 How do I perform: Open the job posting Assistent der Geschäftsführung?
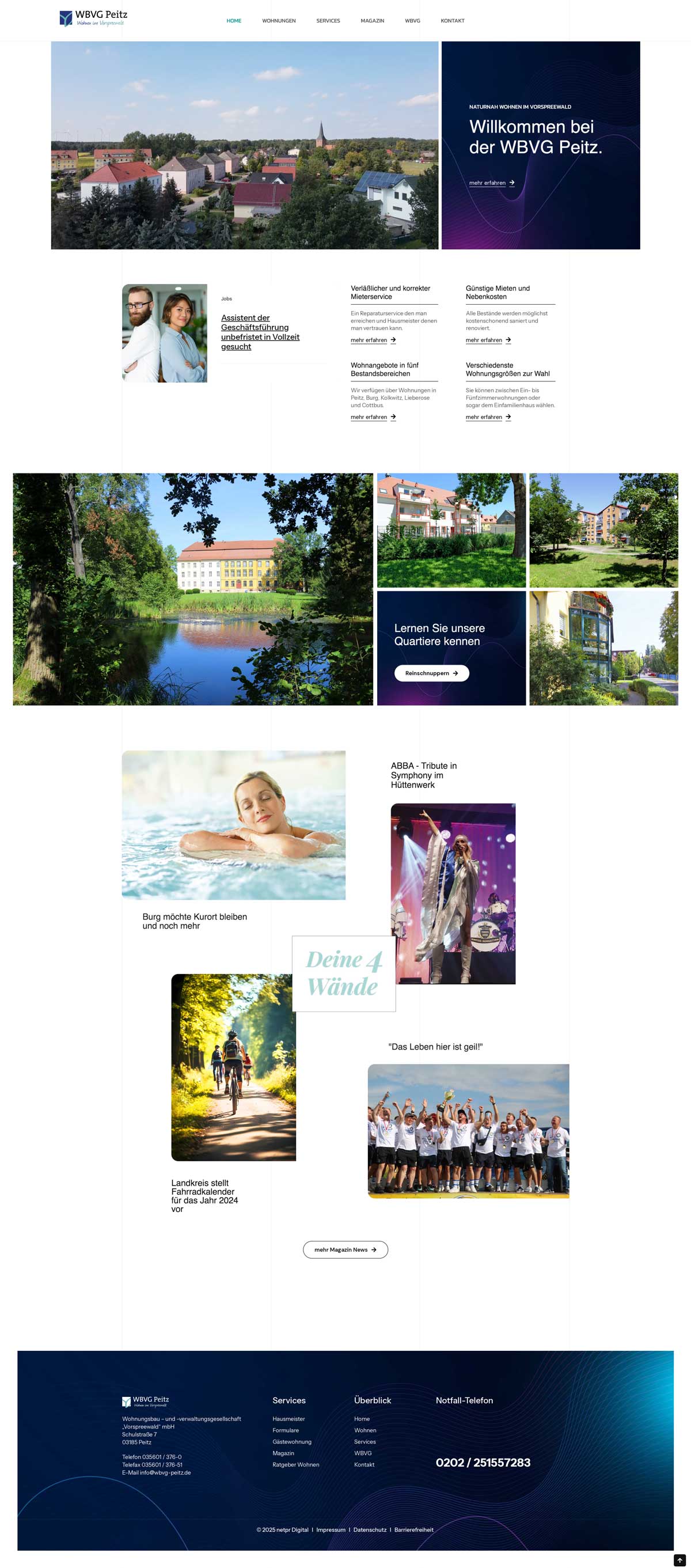tap(260, 332)
